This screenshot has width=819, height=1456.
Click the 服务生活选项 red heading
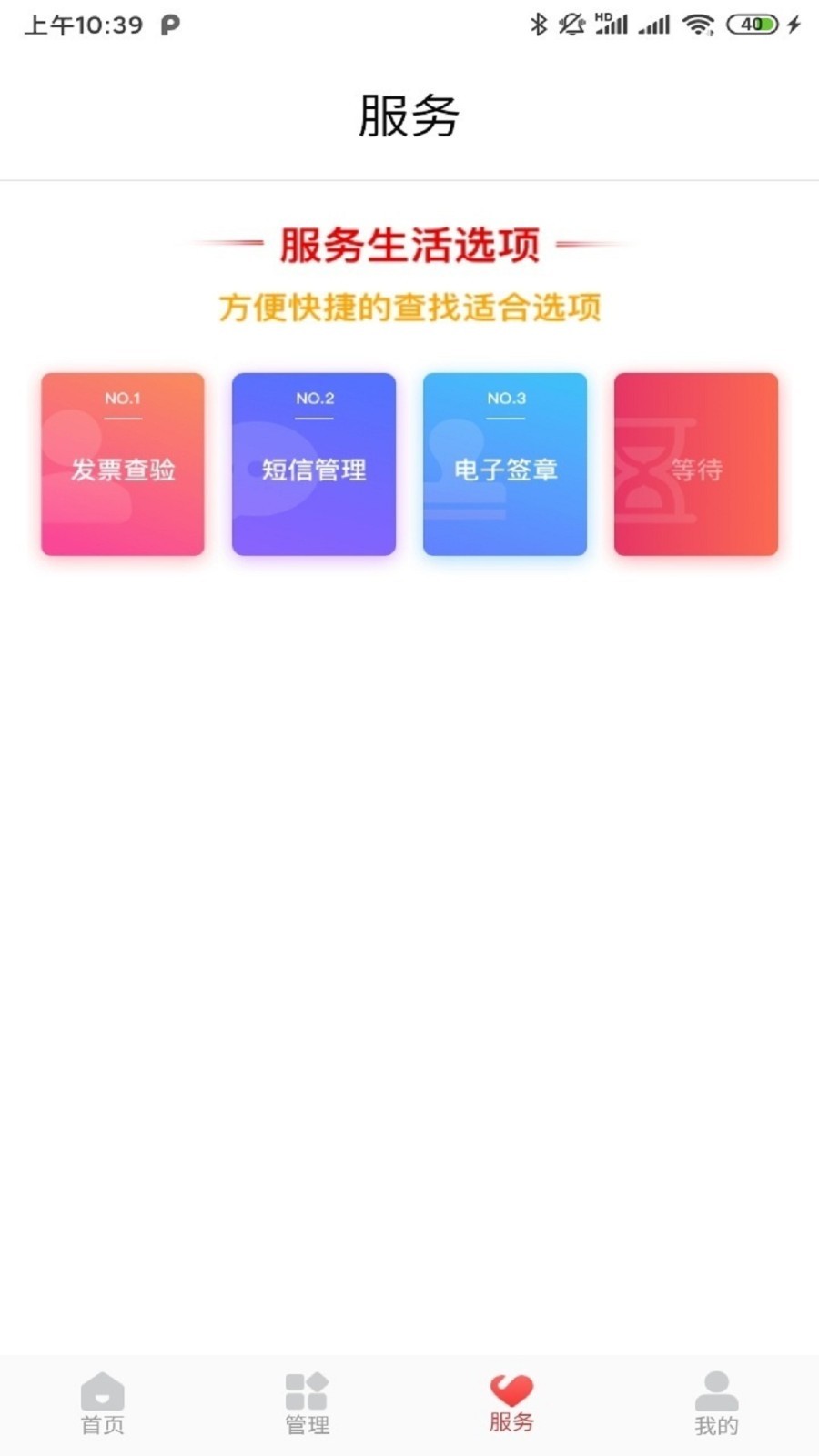pyautogui.click(x=409, y=244)
